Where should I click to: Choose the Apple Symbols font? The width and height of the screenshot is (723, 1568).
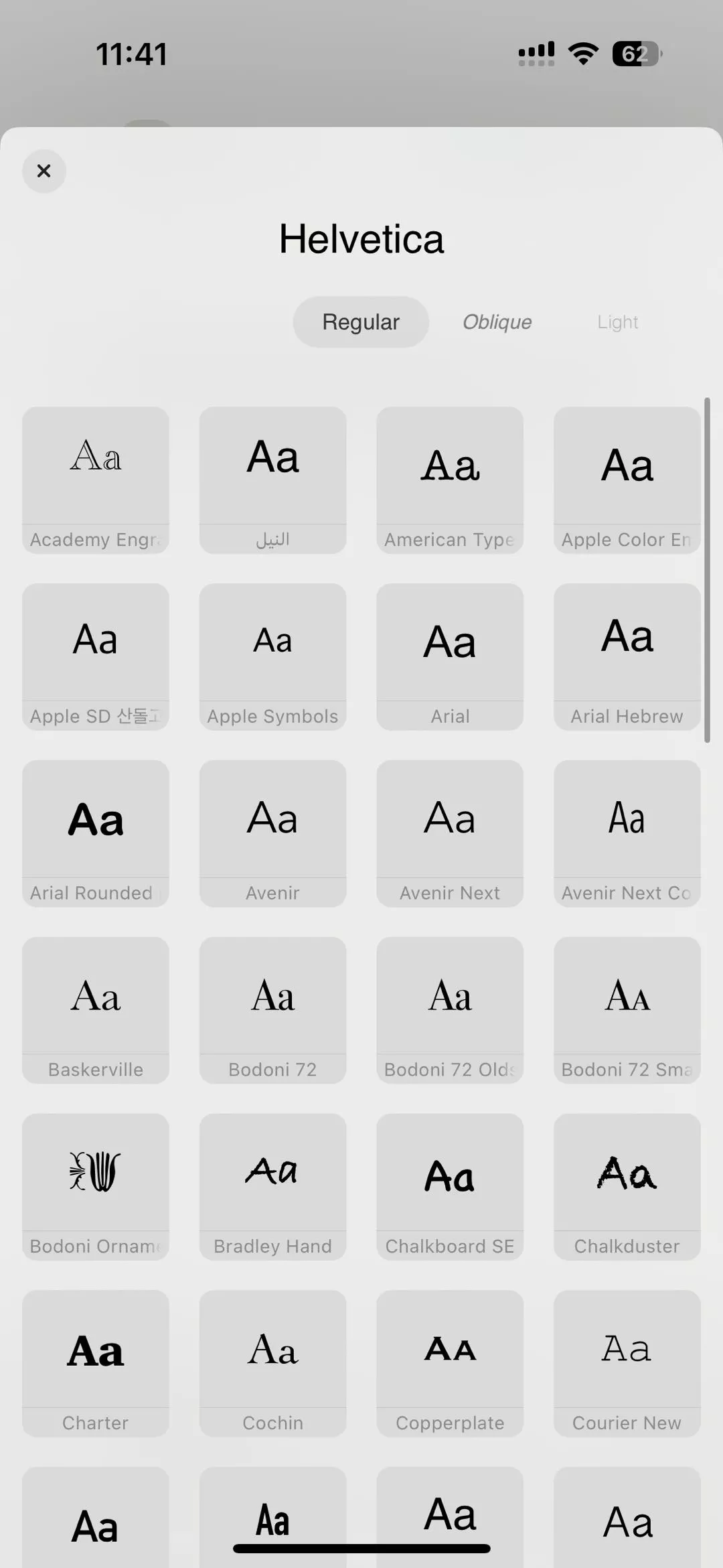tap(272, 656)
